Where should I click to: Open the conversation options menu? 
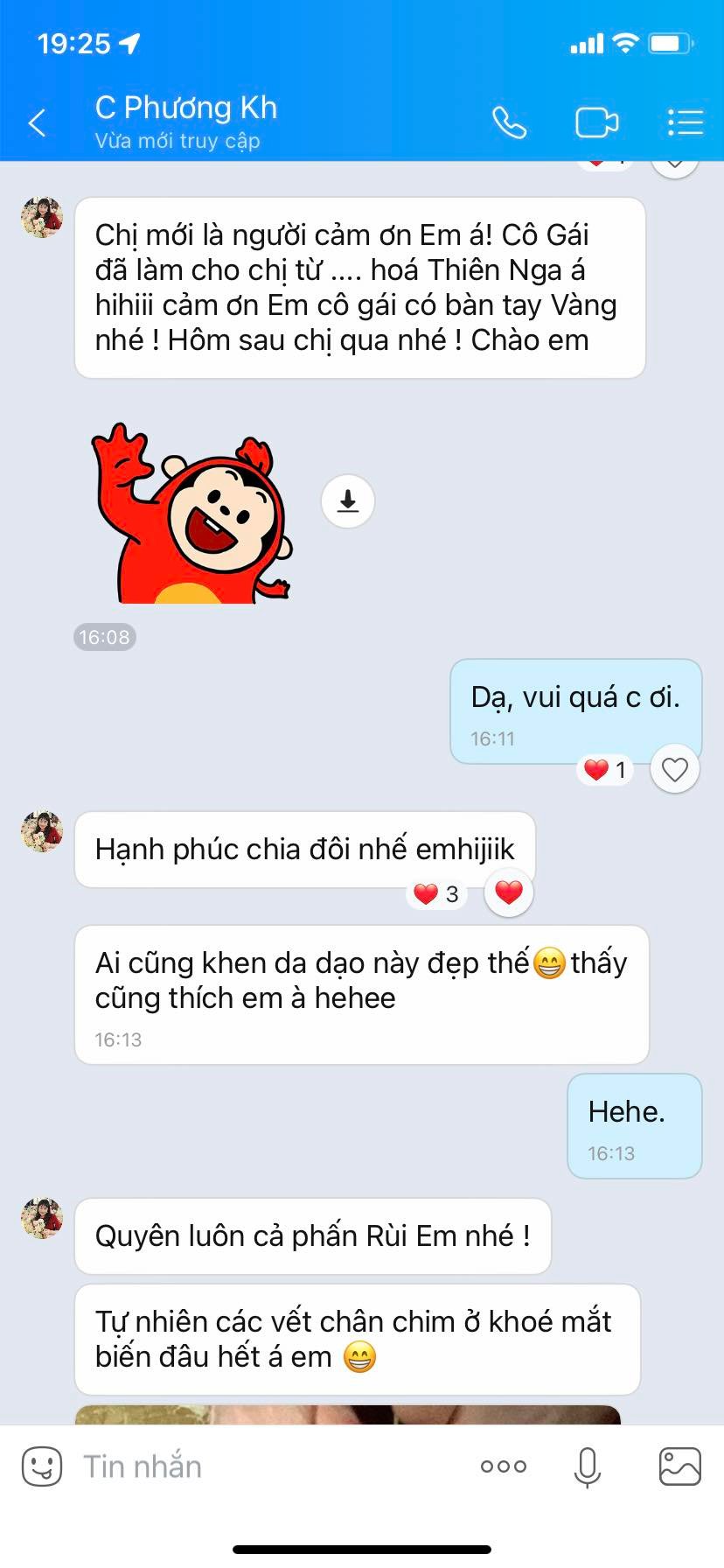[x=685, y=123]
